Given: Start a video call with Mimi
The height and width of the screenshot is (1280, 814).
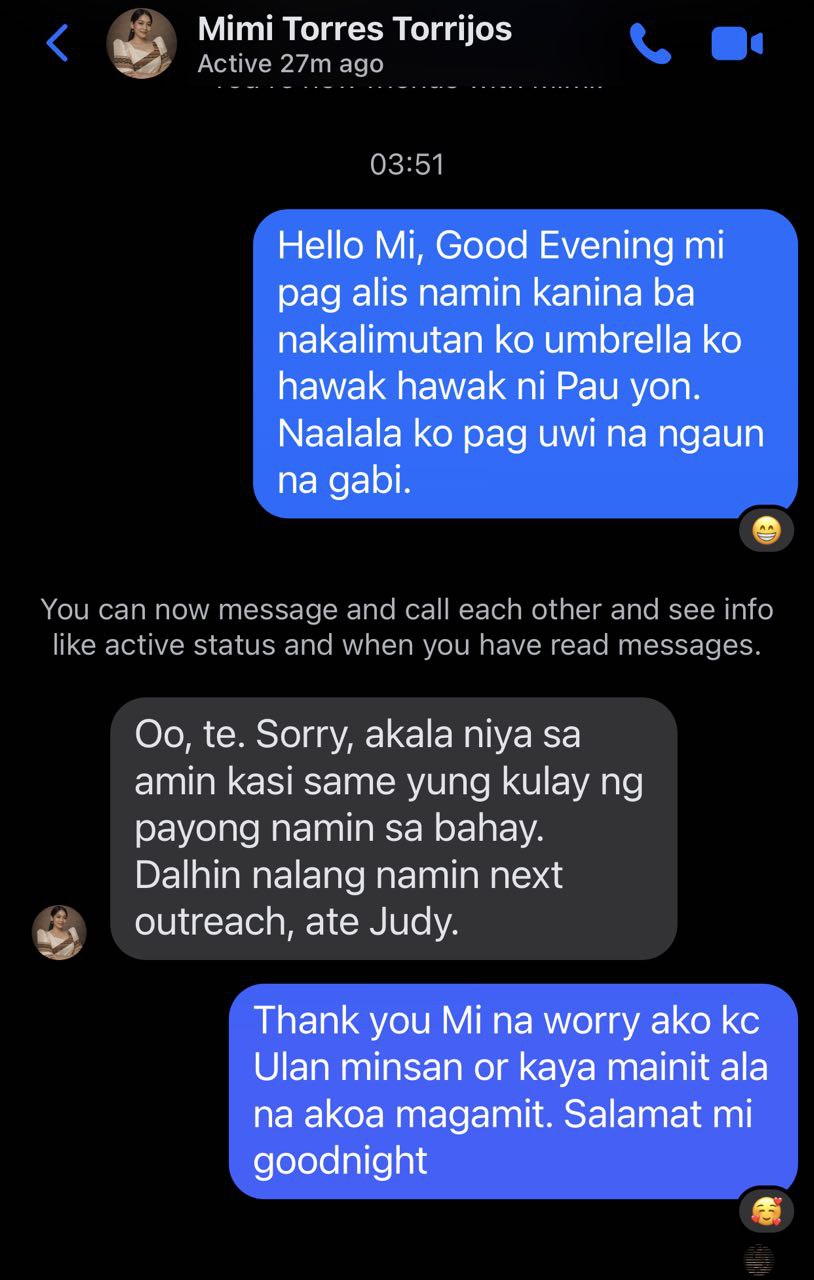Looking at the screenshot, I should 737,44.
